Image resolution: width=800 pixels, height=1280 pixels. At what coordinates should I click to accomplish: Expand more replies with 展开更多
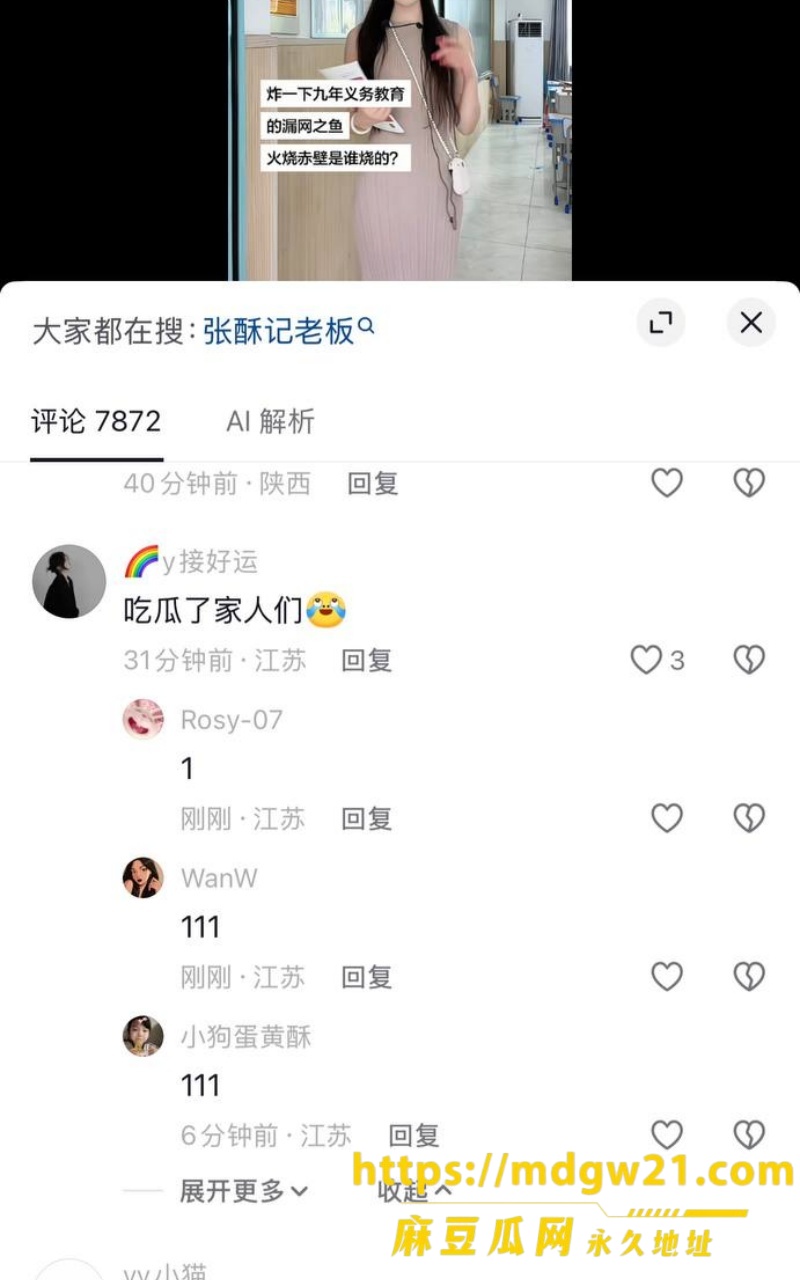click(244, 1191)
